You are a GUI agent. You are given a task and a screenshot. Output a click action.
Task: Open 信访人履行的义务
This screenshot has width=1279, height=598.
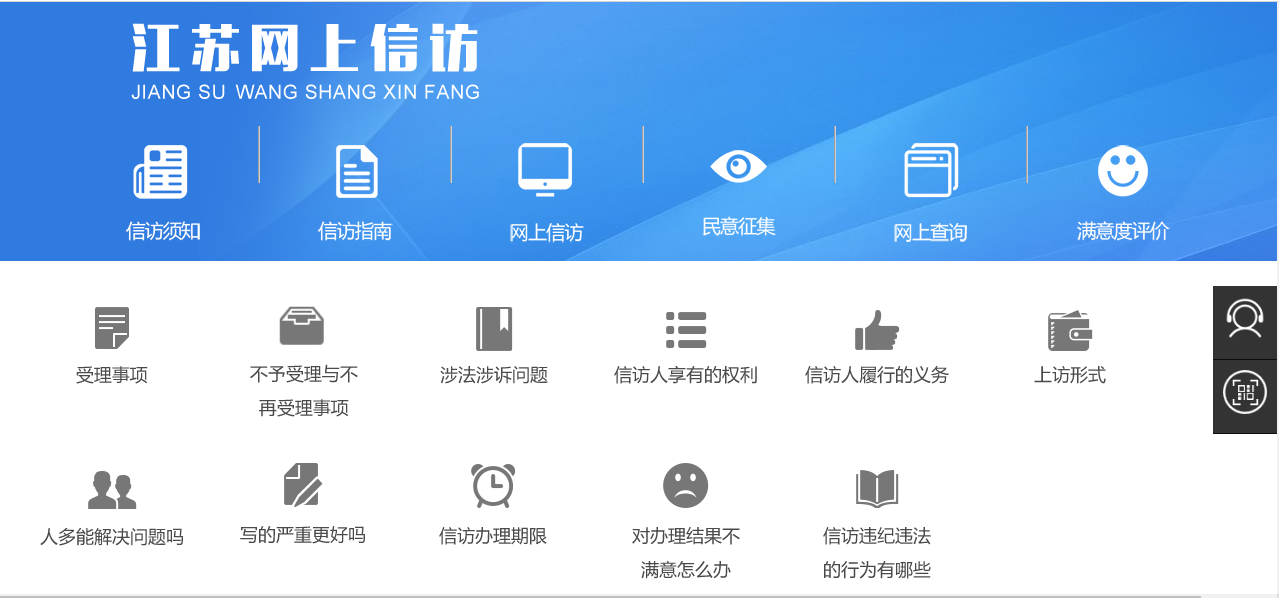click(877, 347)
